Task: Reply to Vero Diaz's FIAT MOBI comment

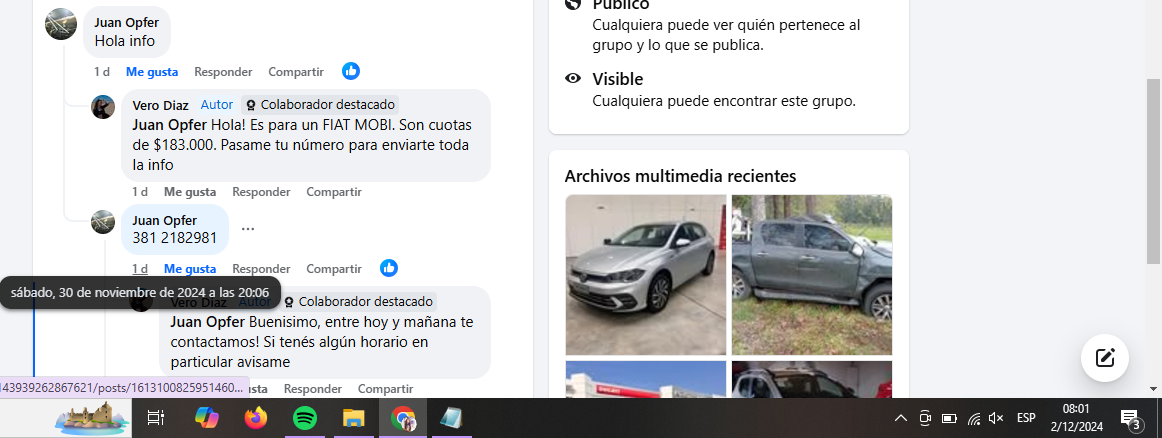Action: (261, 192)
